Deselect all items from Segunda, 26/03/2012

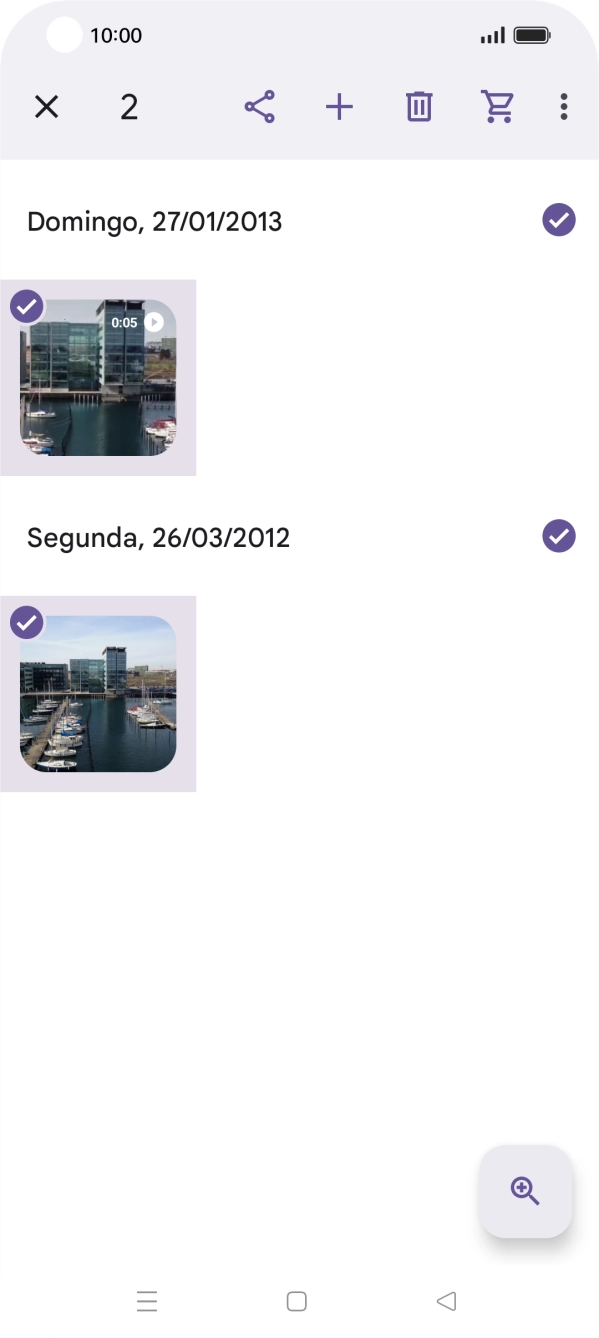point(559,536)
